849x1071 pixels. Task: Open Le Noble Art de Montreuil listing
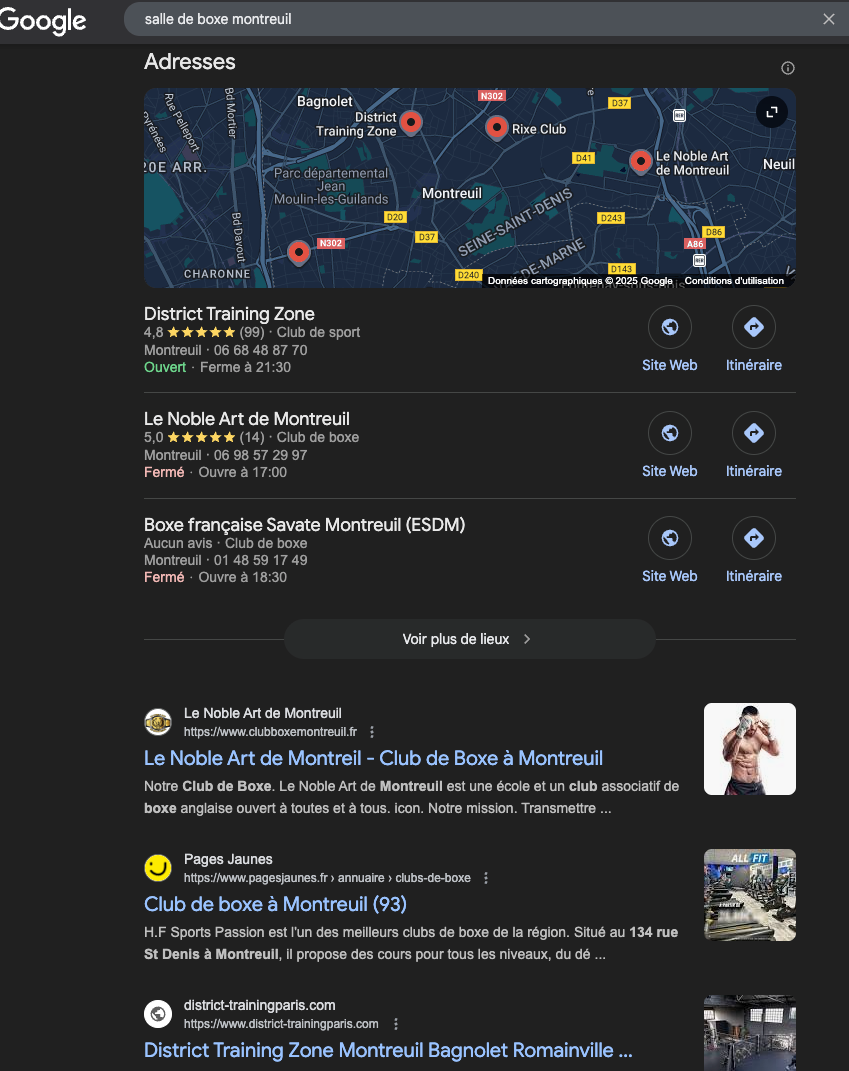pyautogui.click(x=246, y=419)
